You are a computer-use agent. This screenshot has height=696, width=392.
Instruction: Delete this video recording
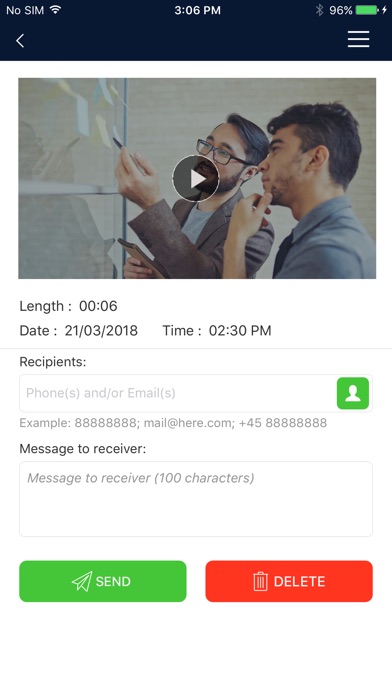[289, 581]
